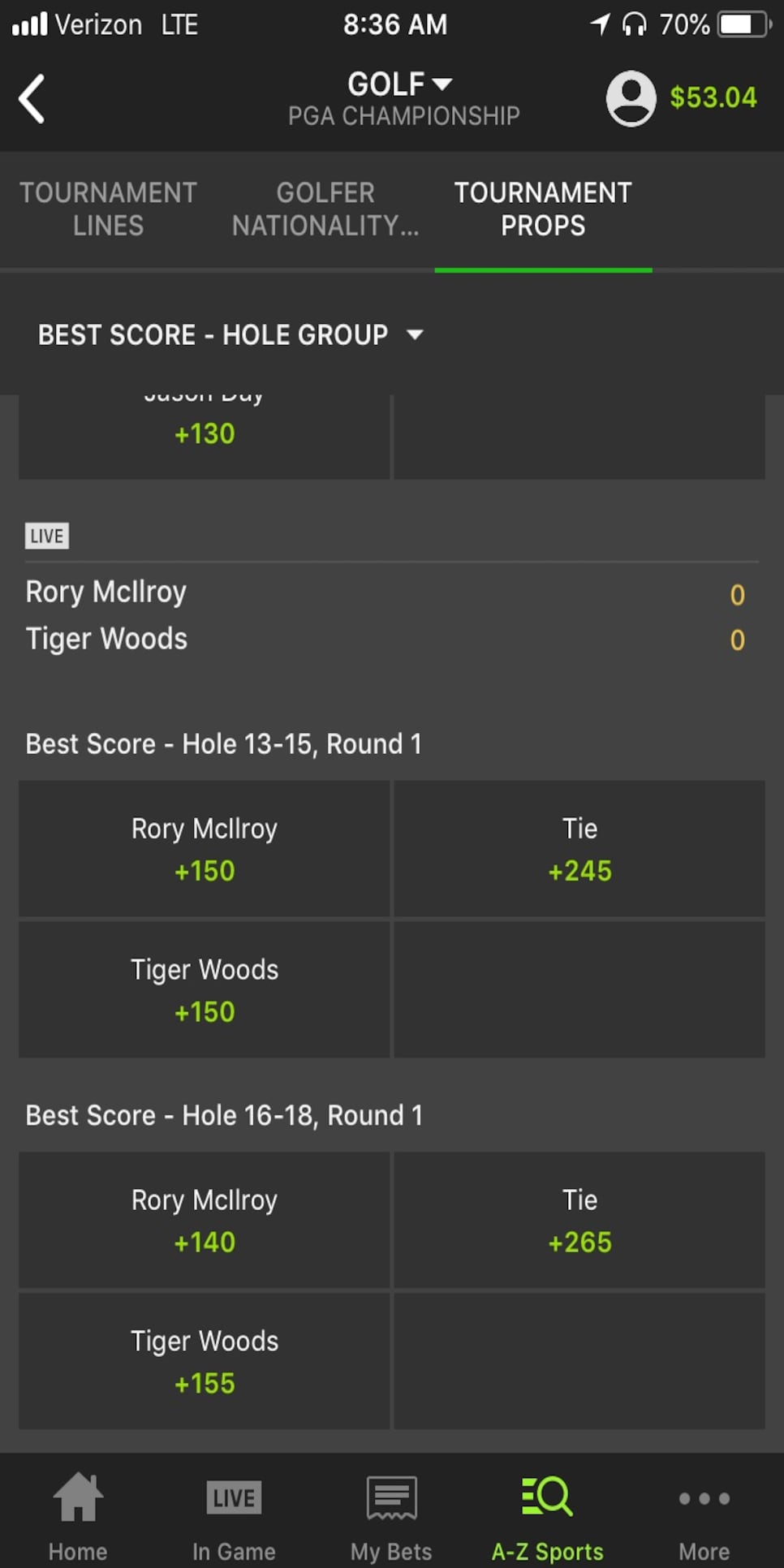
Task: Select Rory McIlroy +140 for Hole 16-18
Action: point(205,1220)
